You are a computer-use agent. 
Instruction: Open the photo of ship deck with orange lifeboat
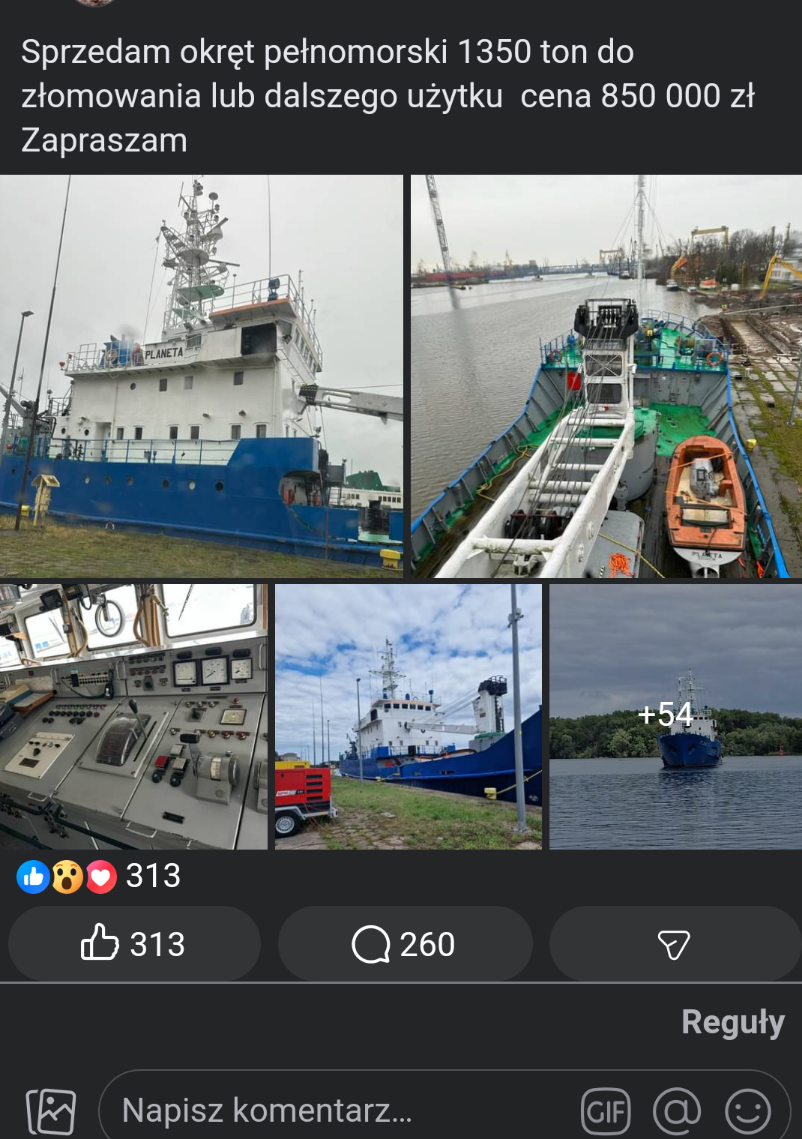[x=606, y=376]
